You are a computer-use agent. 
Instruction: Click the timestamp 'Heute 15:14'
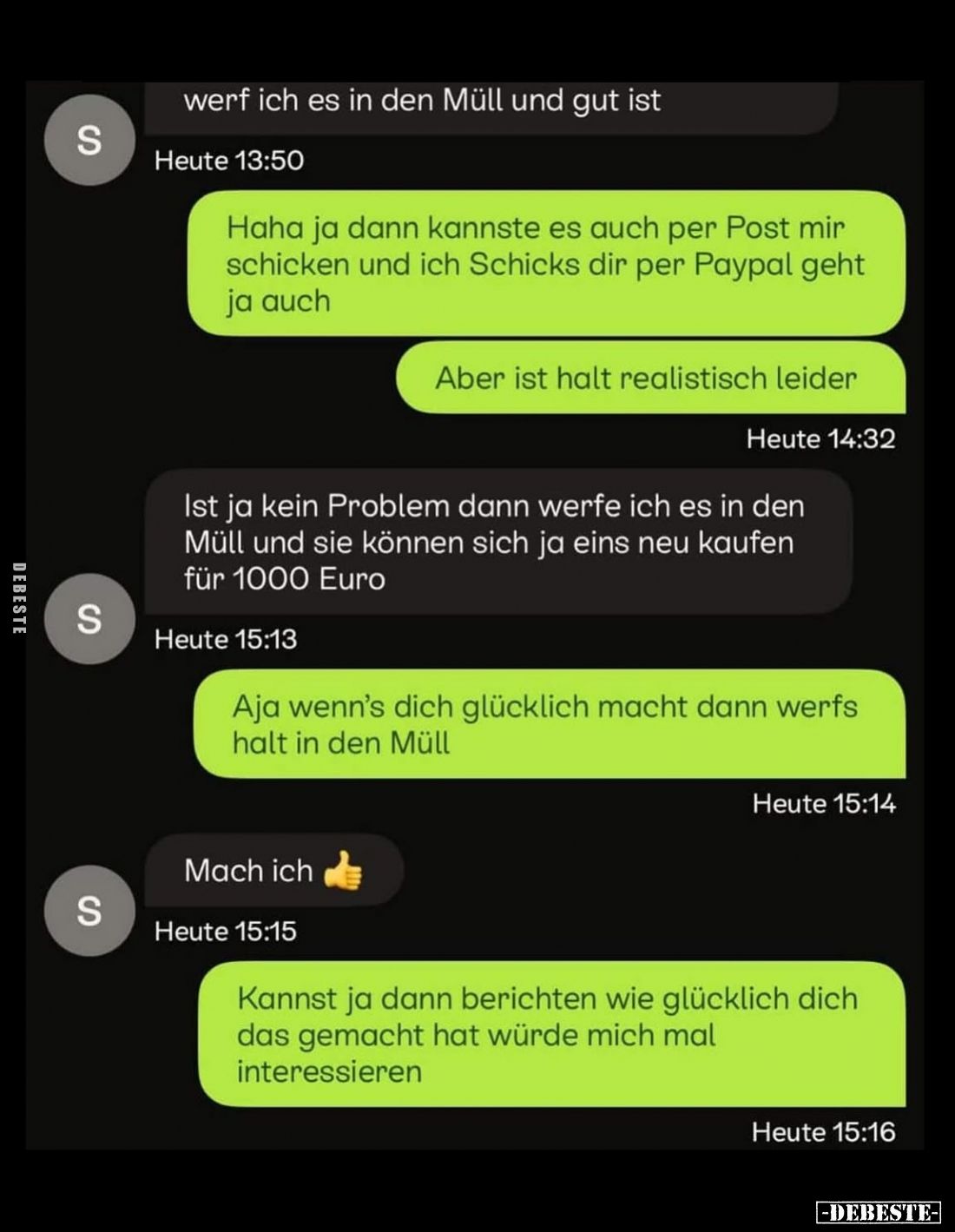point(825,803)
